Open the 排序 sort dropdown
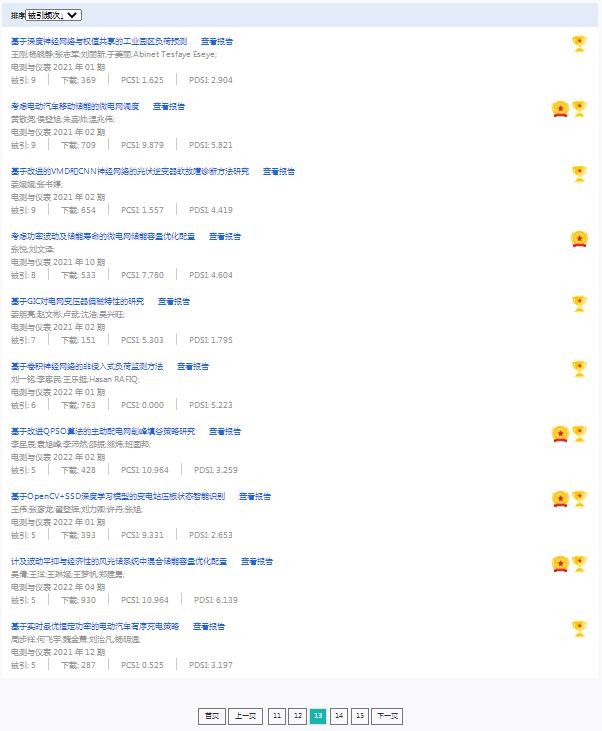 pos(53,15)
